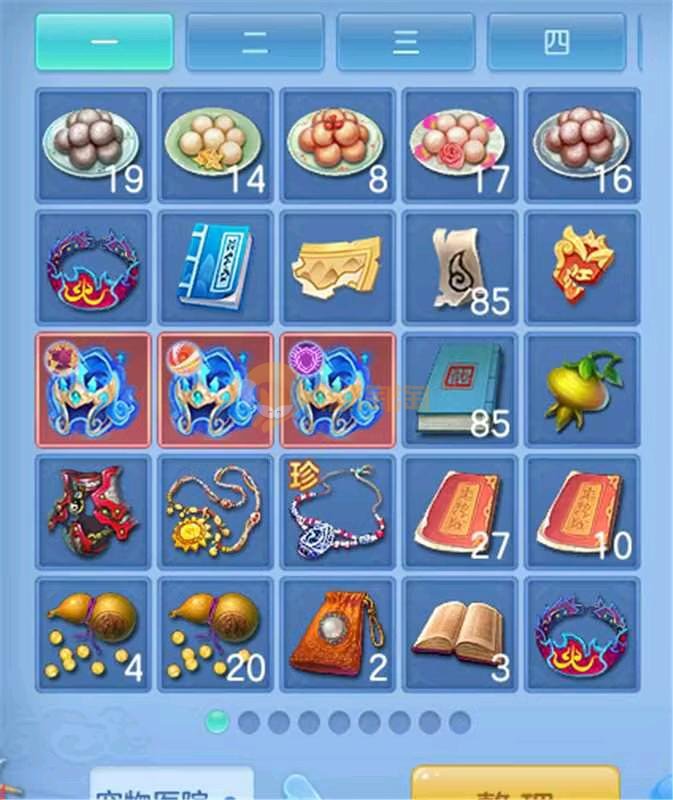The width and height of the screenshot is (673, 800).
Task: Select the scroll item with 85 count
Action: [460, 268]
